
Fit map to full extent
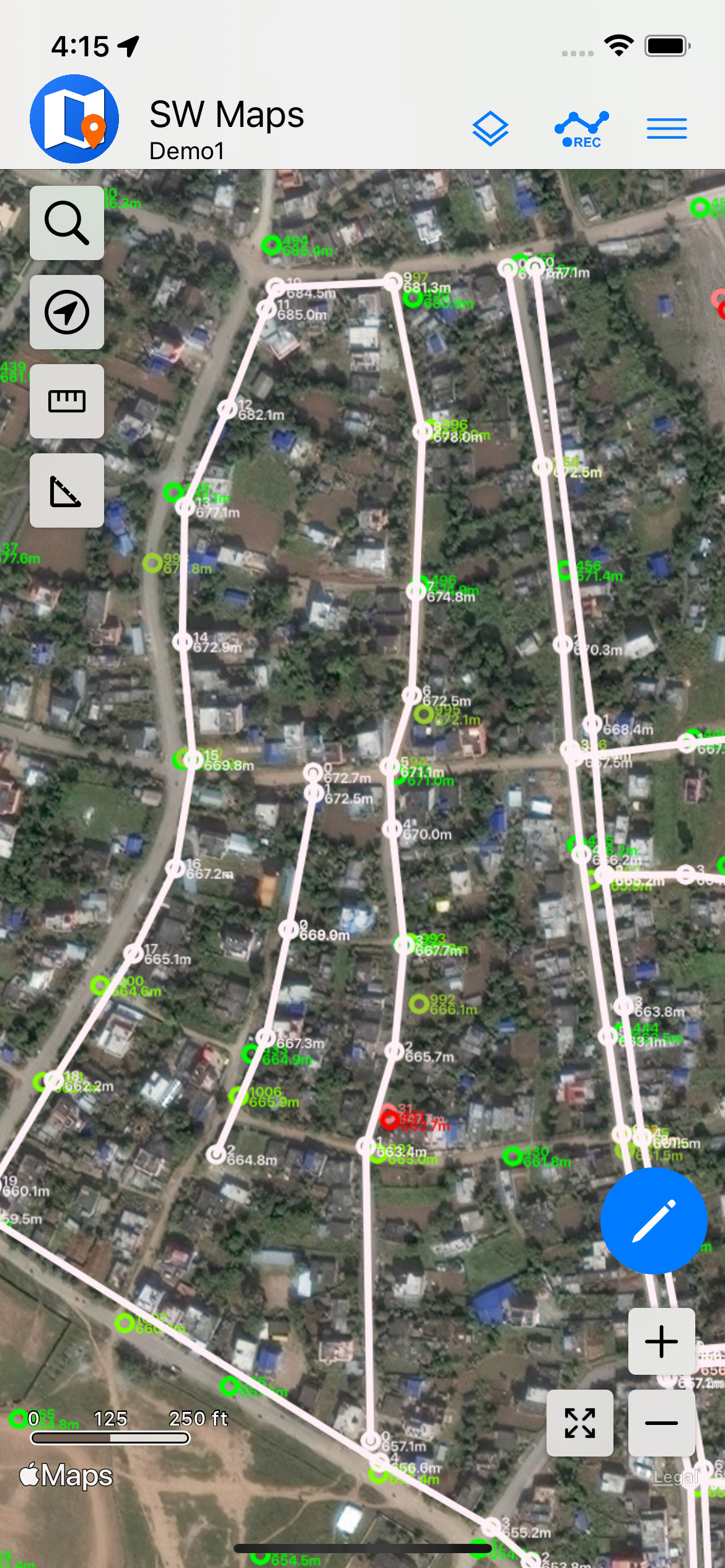click(580, 1423)
